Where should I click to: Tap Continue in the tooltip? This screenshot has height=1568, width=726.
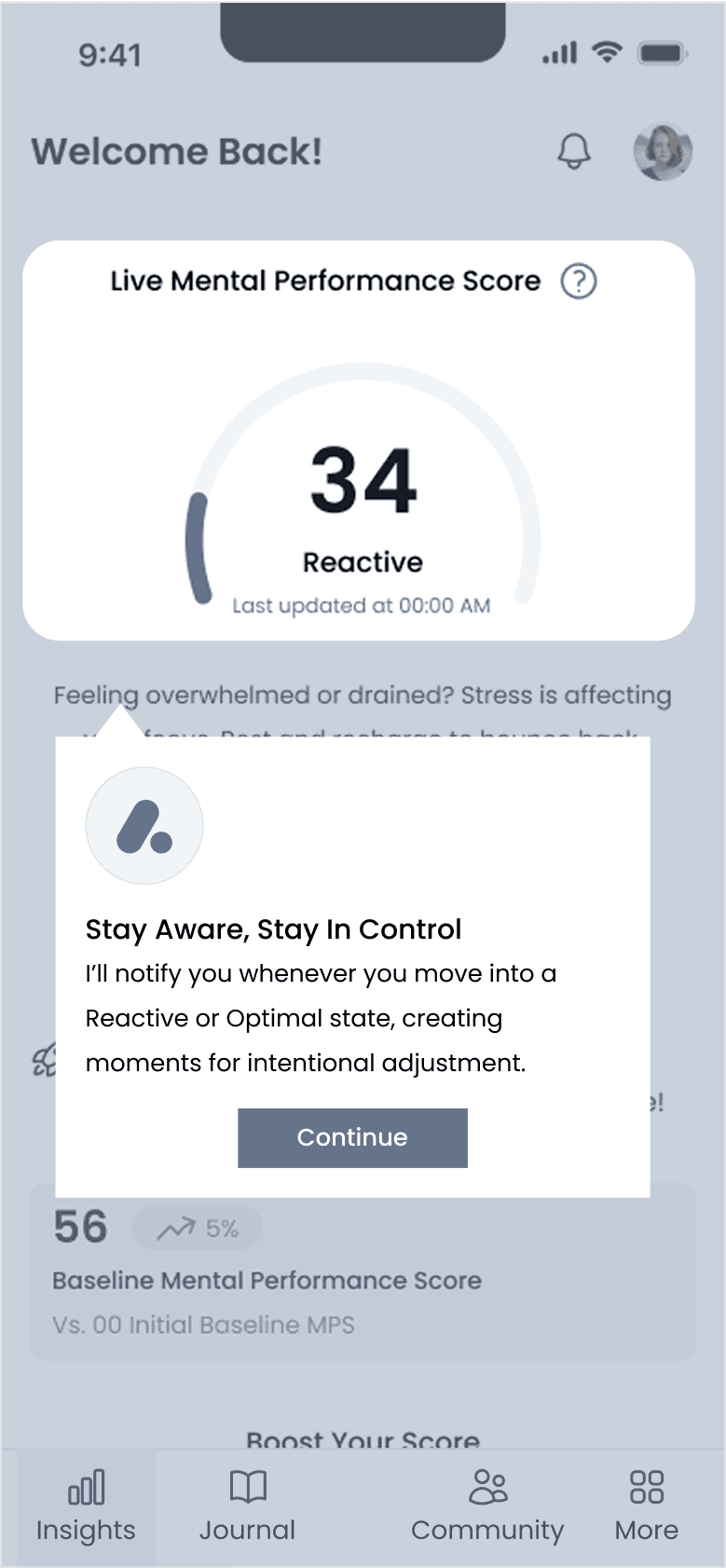(x=352, y=1137)
